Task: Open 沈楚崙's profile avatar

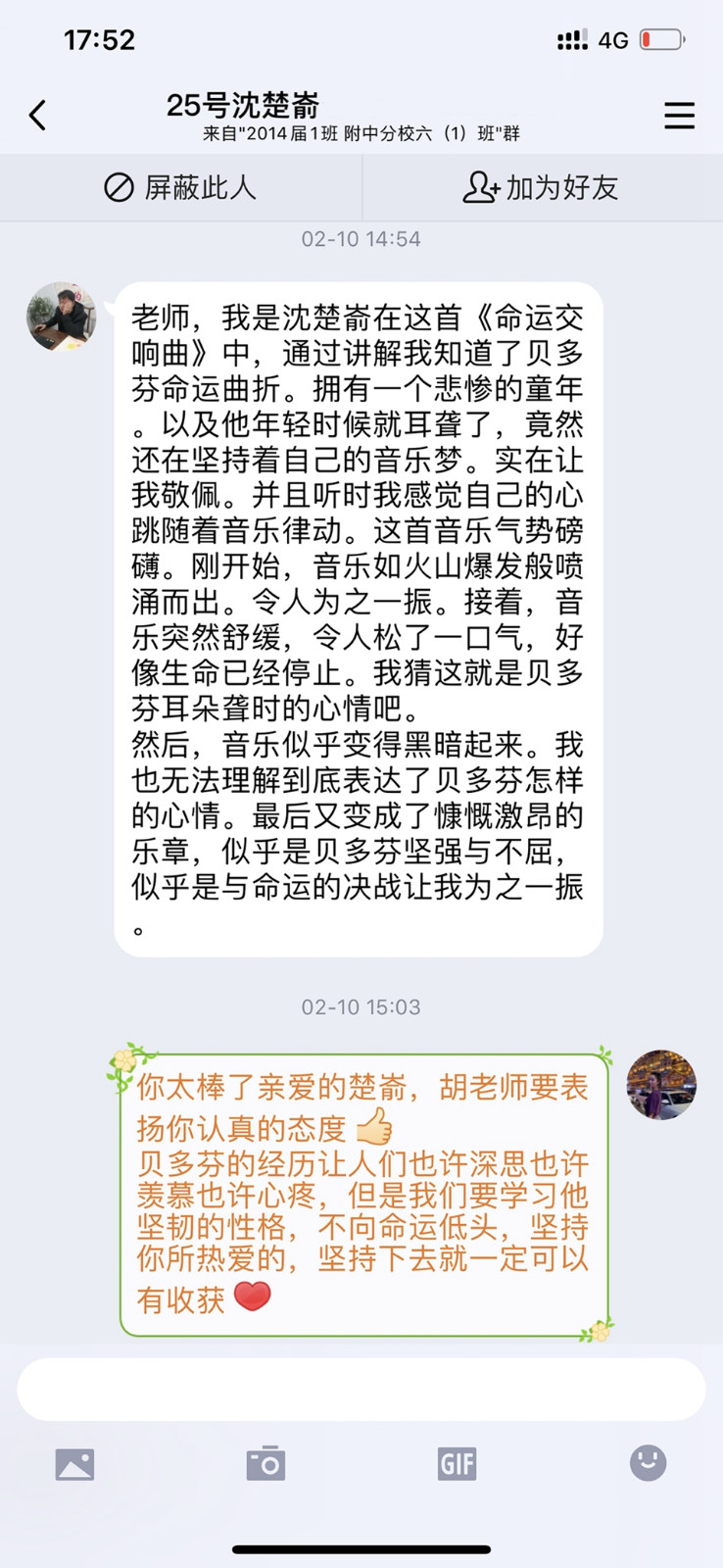Action: 61,317
